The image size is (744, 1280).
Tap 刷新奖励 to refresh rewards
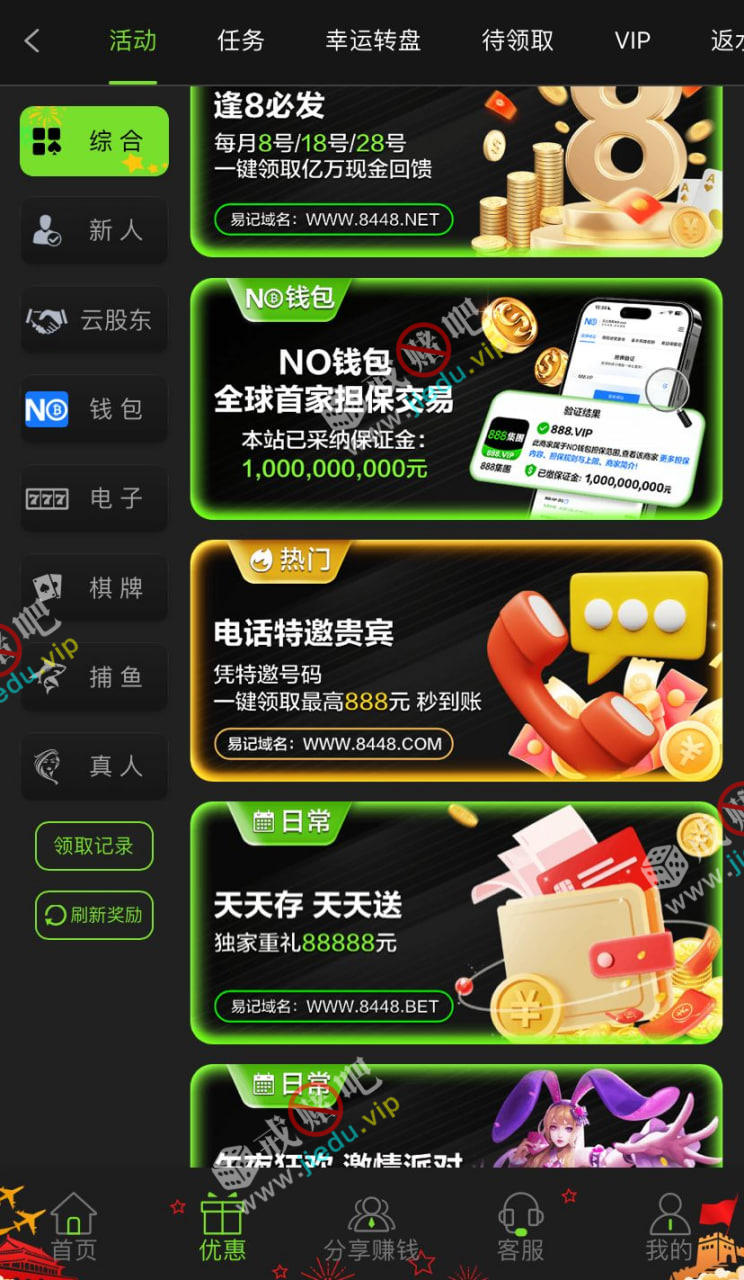click(x=94, y=915)
